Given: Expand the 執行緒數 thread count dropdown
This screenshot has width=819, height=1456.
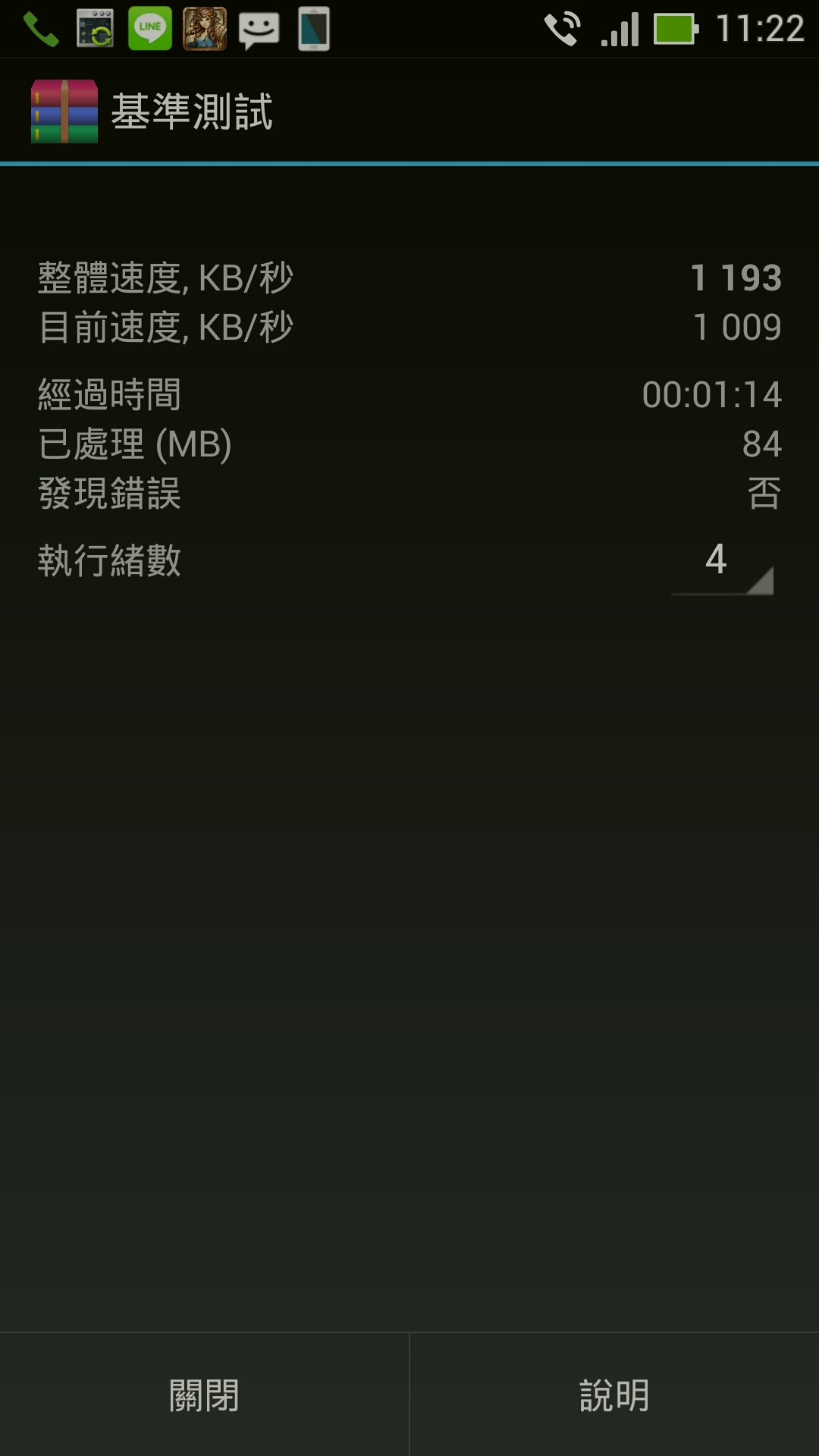Looking at the screenshot, I should pos(722,563).
